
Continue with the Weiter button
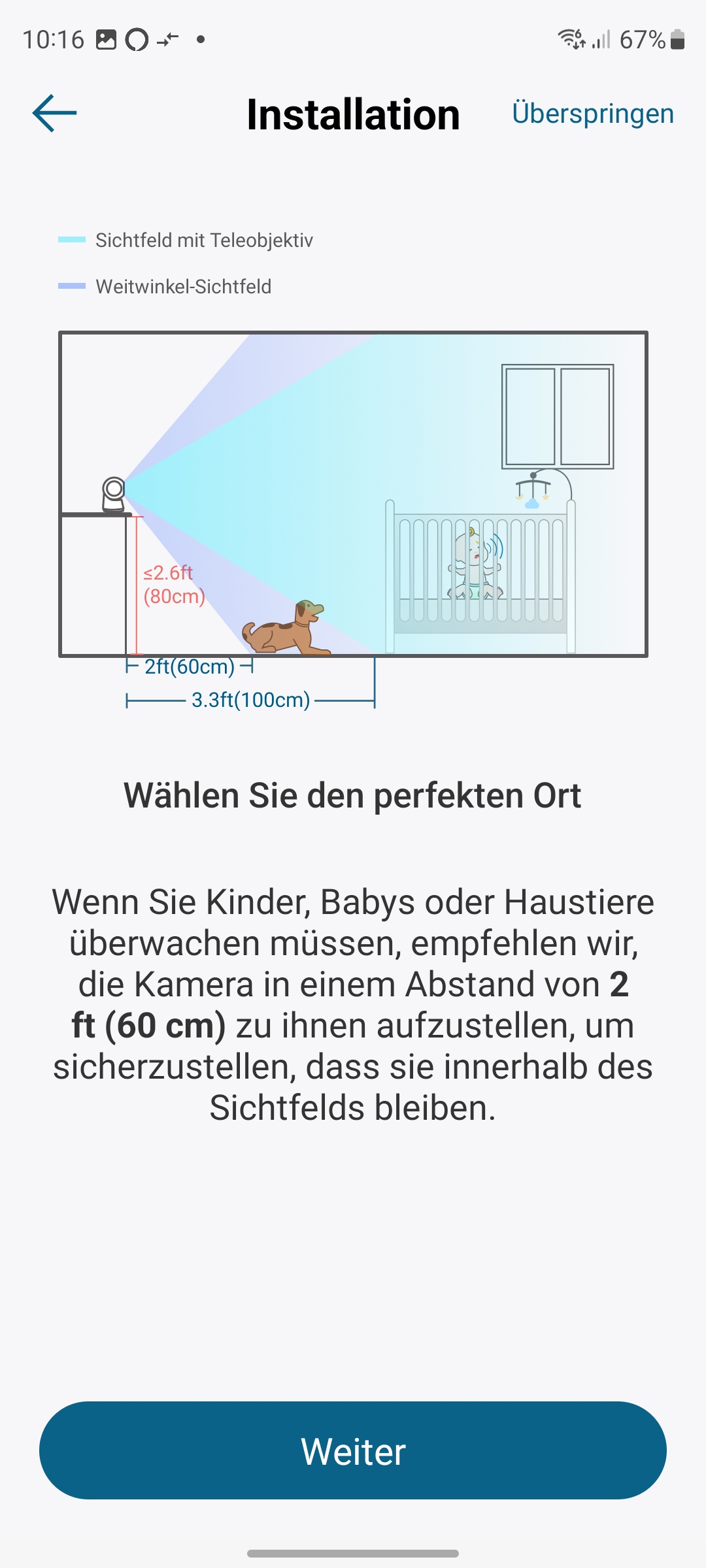(353, 1450)
